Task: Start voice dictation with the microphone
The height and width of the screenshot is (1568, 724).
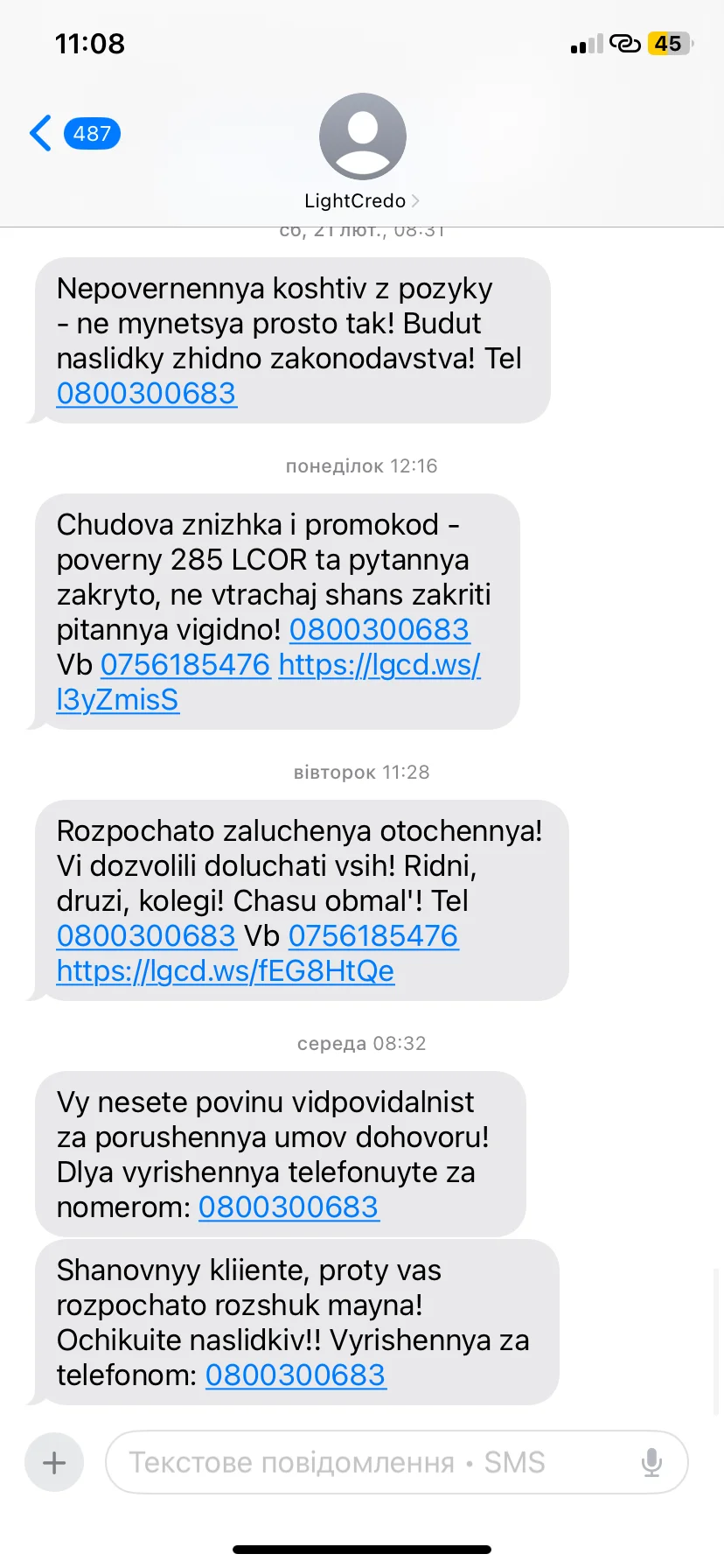Action: (651, 1462)
